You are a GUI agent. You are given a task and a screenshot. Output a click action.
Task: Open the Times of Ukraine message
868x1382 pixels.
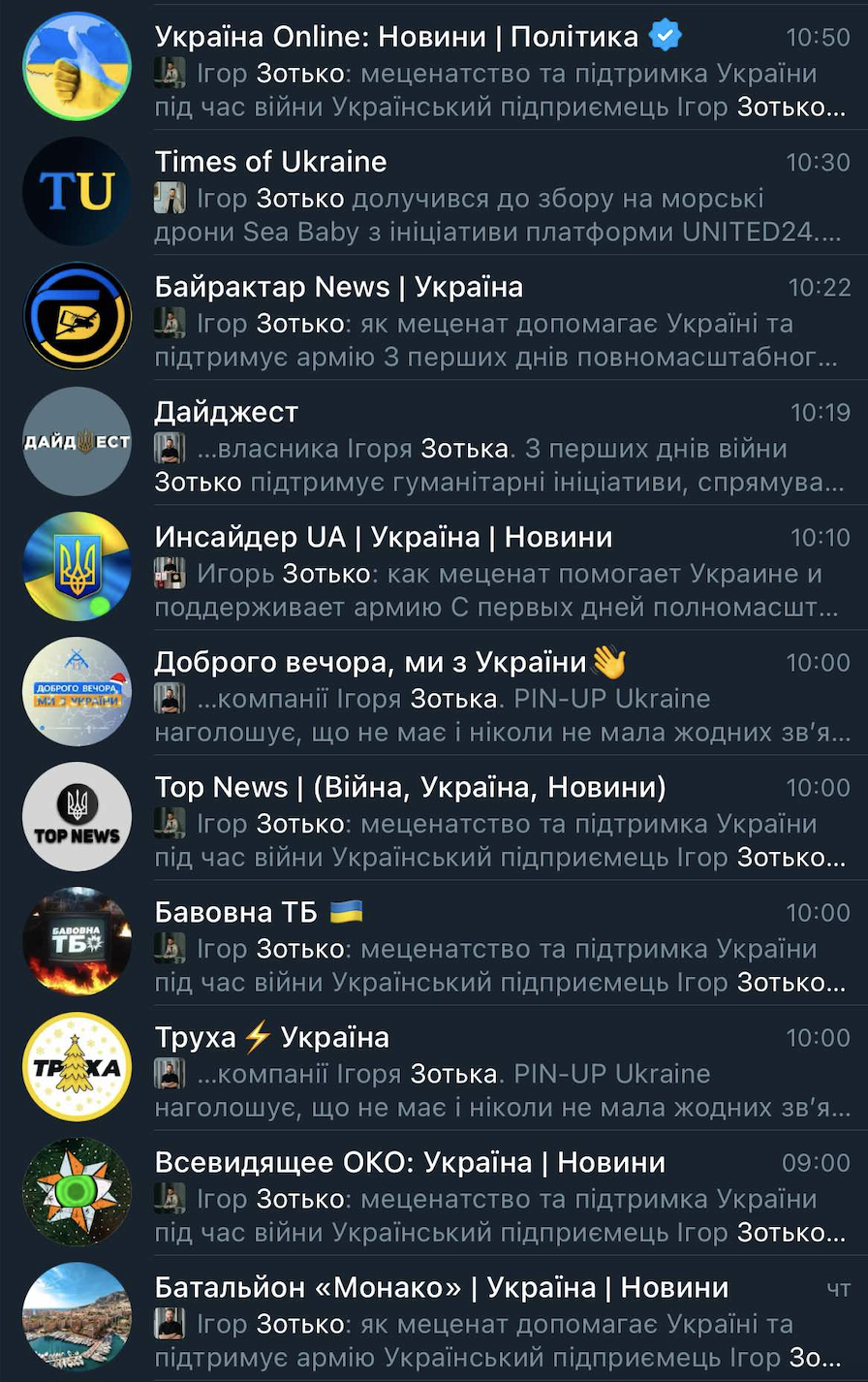[484, 196]
